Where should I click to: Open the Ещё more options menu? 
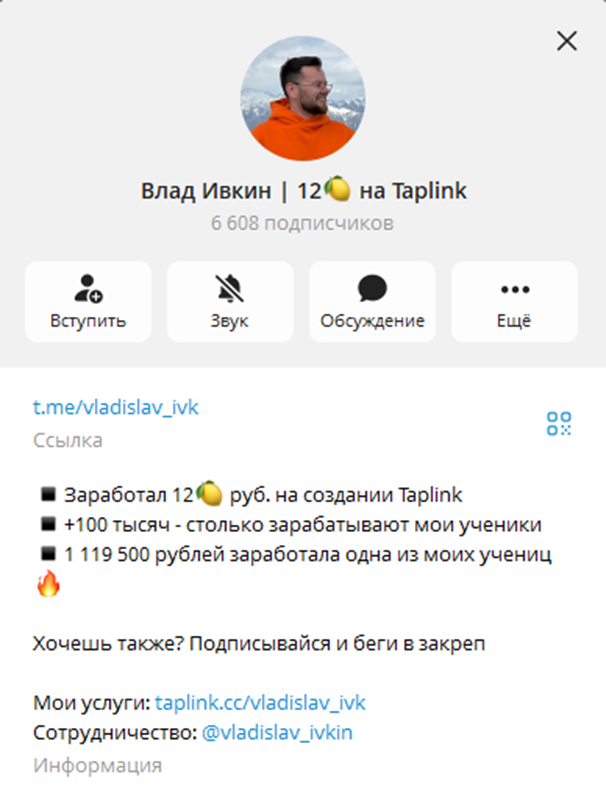514,301
